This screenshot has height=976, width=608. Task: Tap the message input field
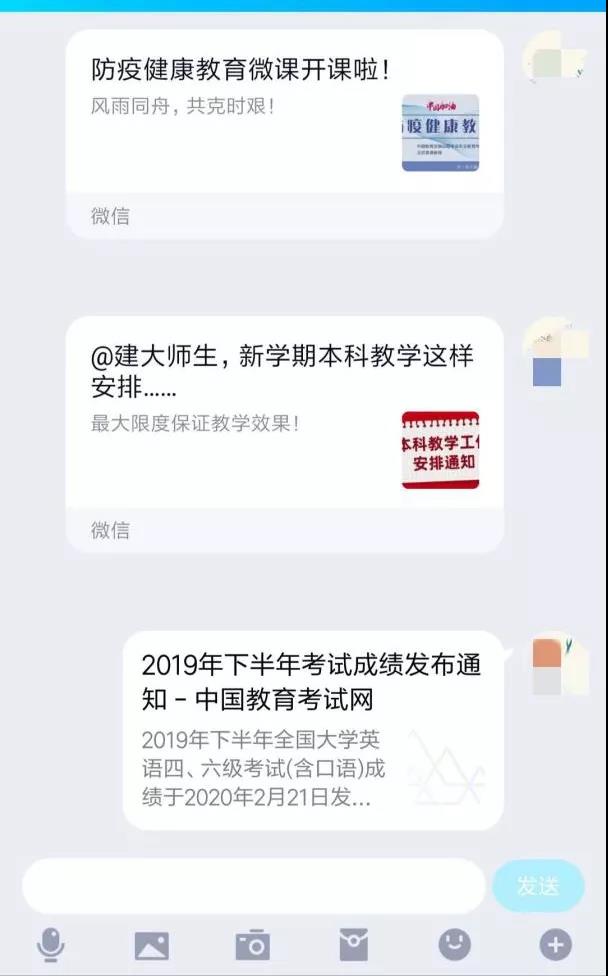point(254,886)
